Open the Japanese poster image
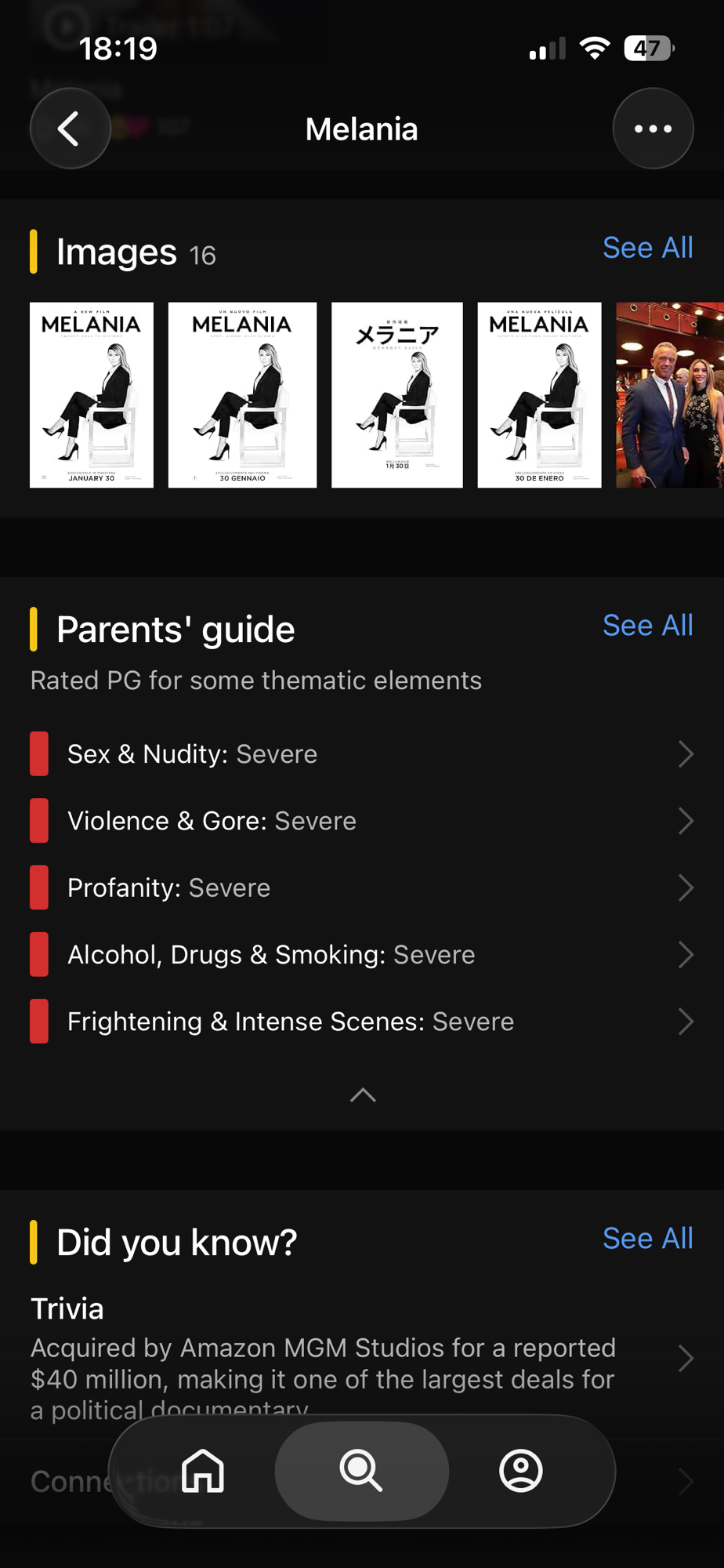The image size is (724, 1568). (x=396, y=395)
